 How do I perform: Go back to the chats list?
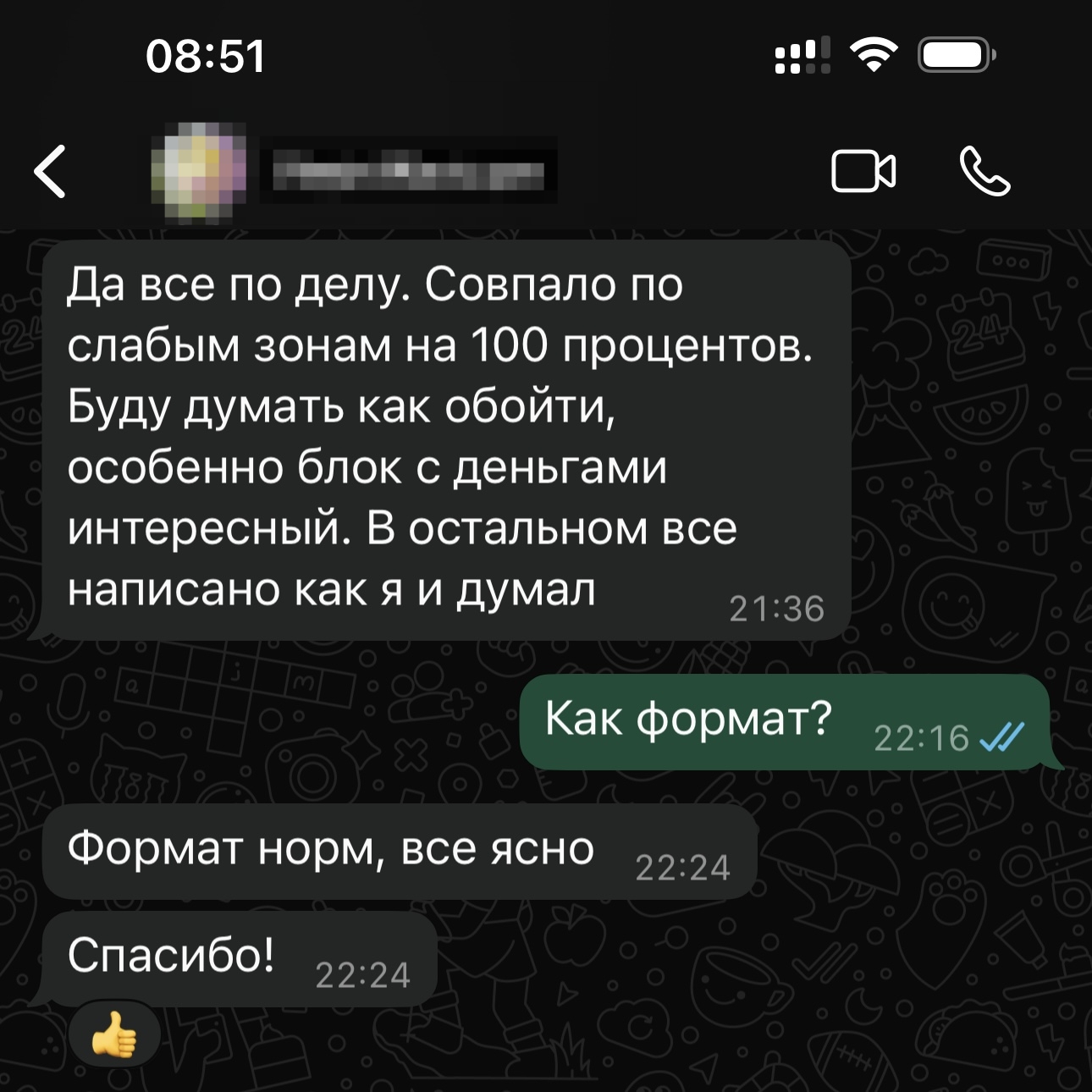pyautogui.click(x=51, y=171)
